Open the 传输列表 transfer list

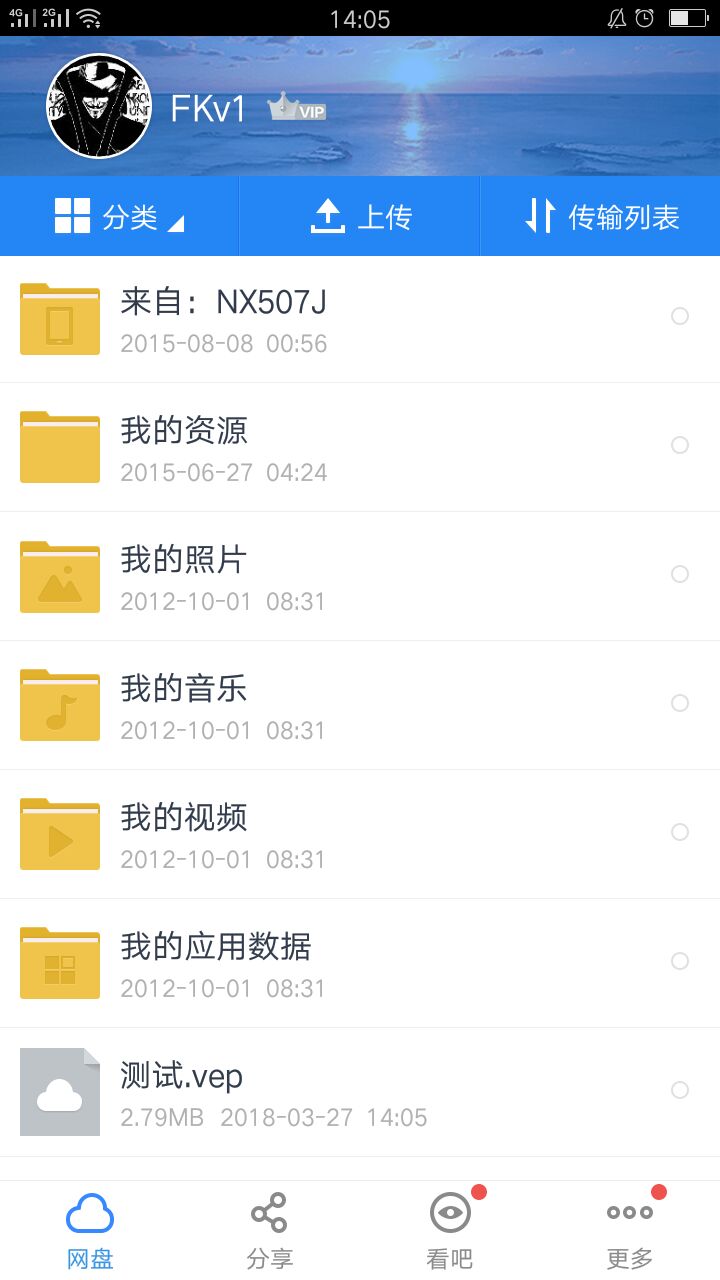tap(602, 217)
